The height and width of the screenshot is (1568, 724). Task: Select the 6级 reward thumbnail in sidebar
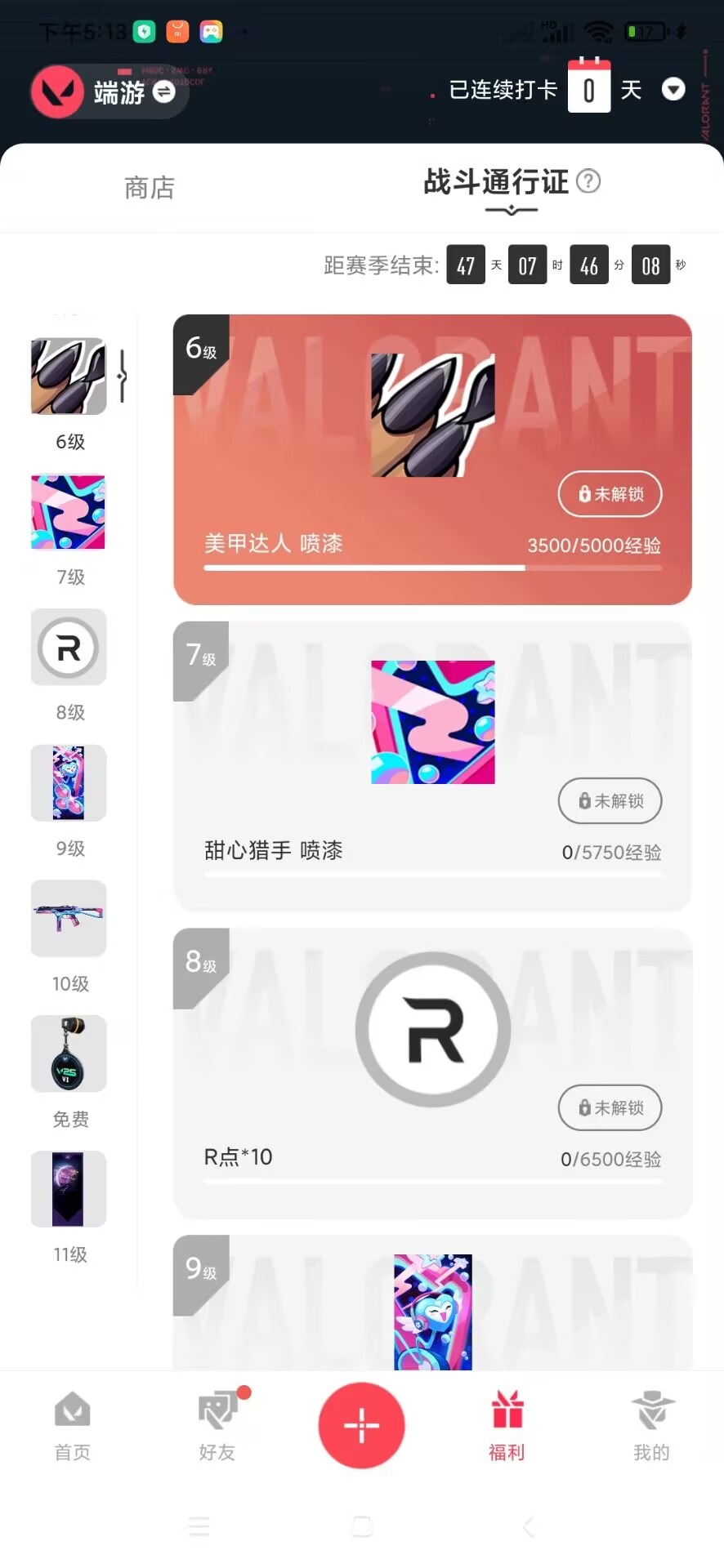[x=69, y=376]
